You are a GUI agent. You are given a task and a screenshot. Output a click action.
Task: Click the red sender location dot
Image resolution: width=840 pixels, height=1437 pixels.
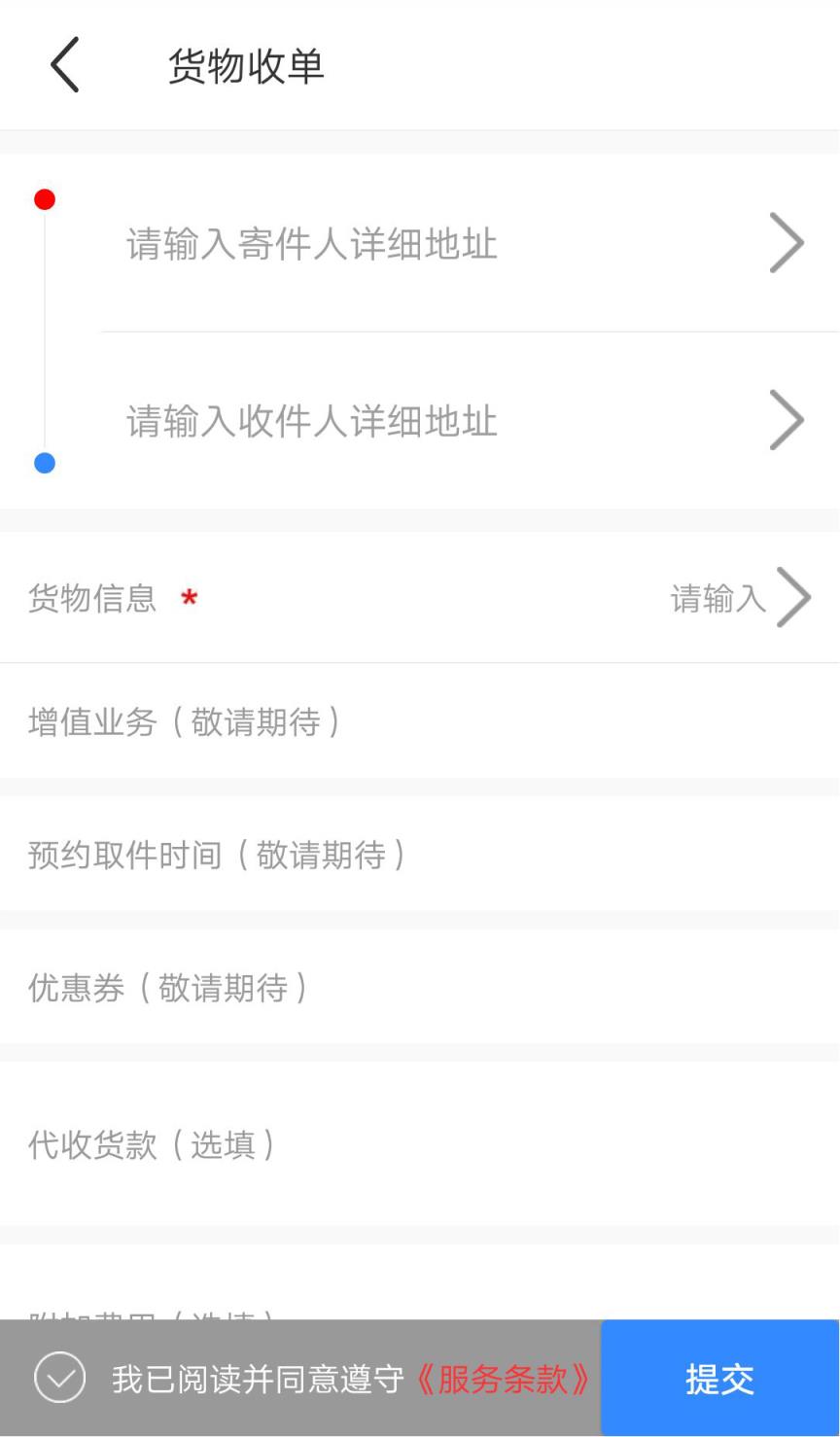point(44,199)
